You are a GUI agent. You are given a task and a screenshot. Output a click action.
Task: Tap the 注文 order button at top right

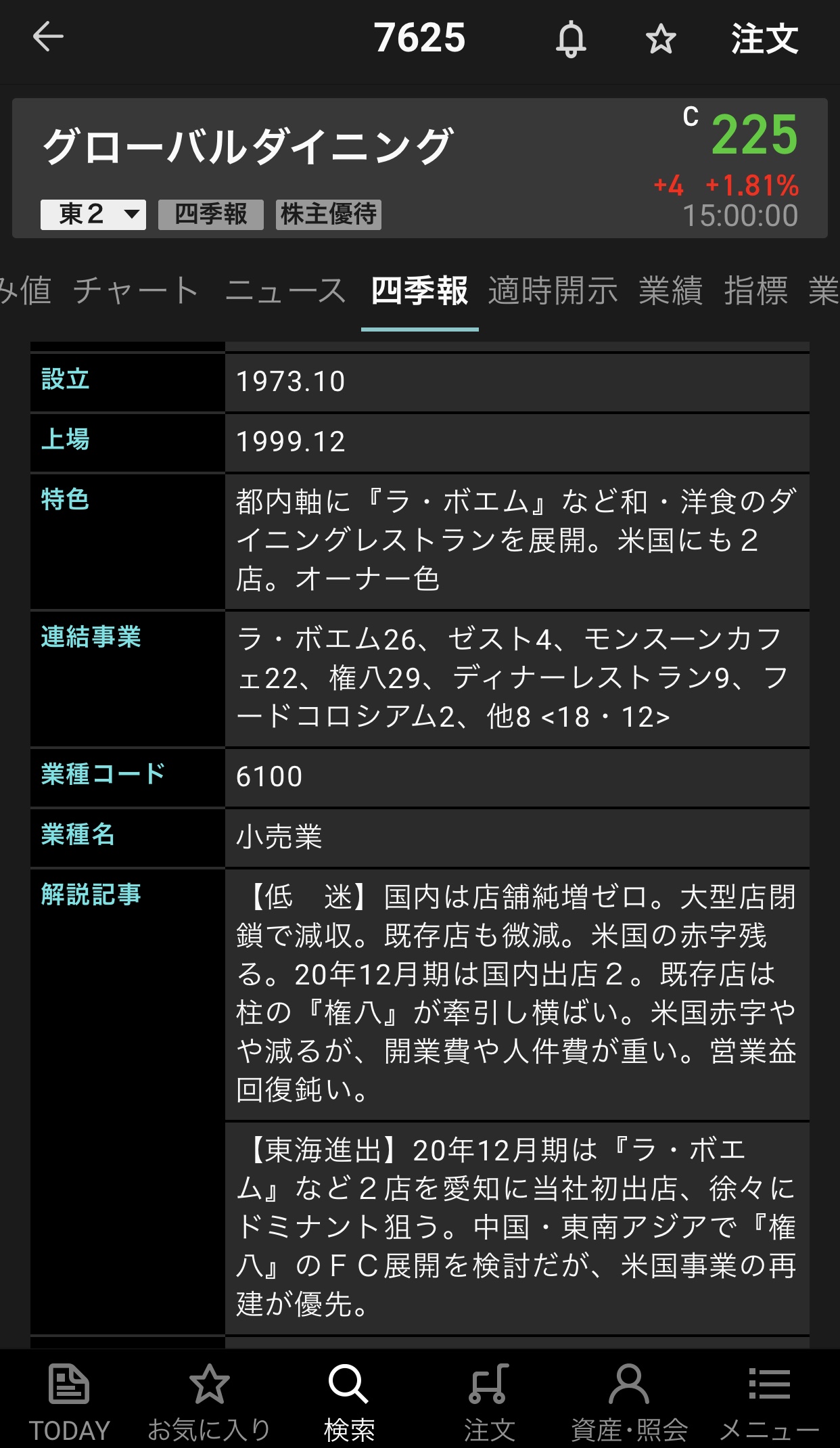(764, 39)
